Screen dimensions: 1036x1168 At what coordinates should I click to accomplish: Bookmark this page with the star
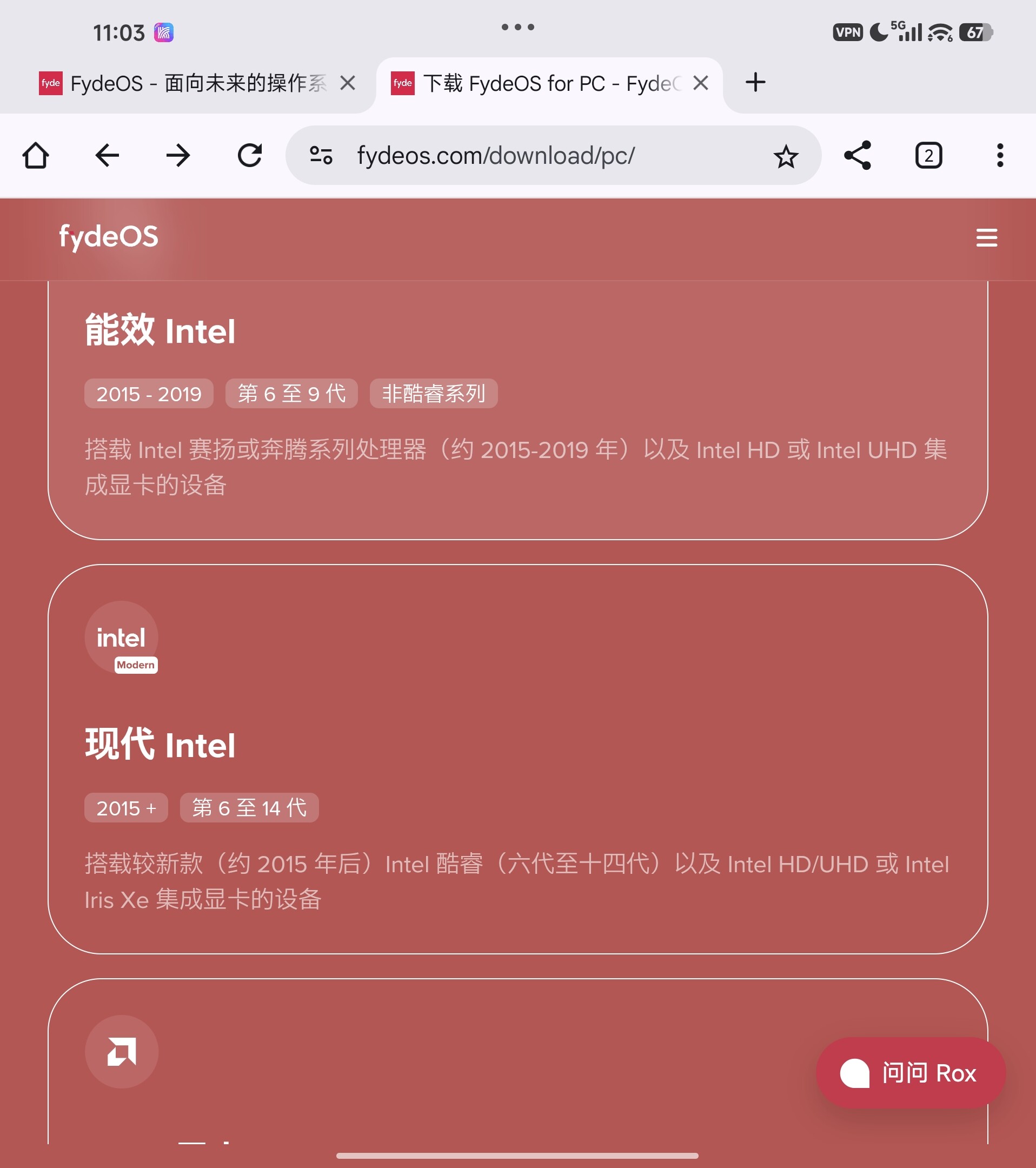[786, 156]
